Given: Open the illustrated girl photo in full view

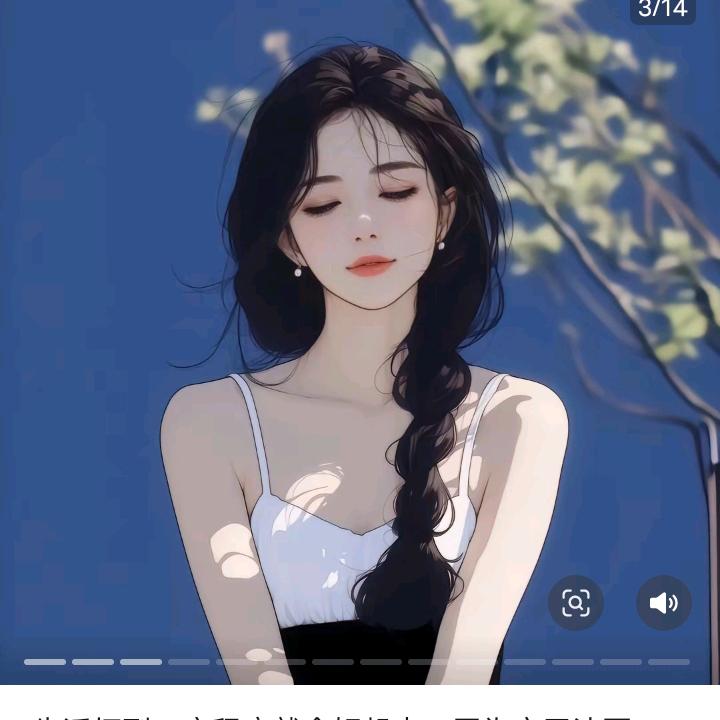Looking at the screenshot, I should (x=360, y=330).
